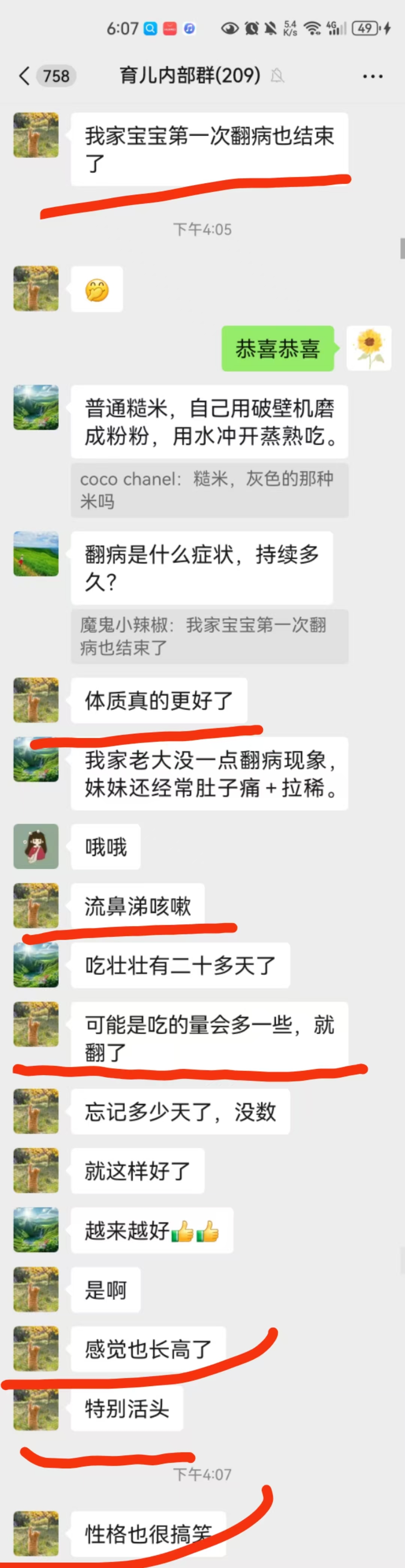Tap the avatar next to 吃壮壮有二十多天了

[x=36, y=965]
